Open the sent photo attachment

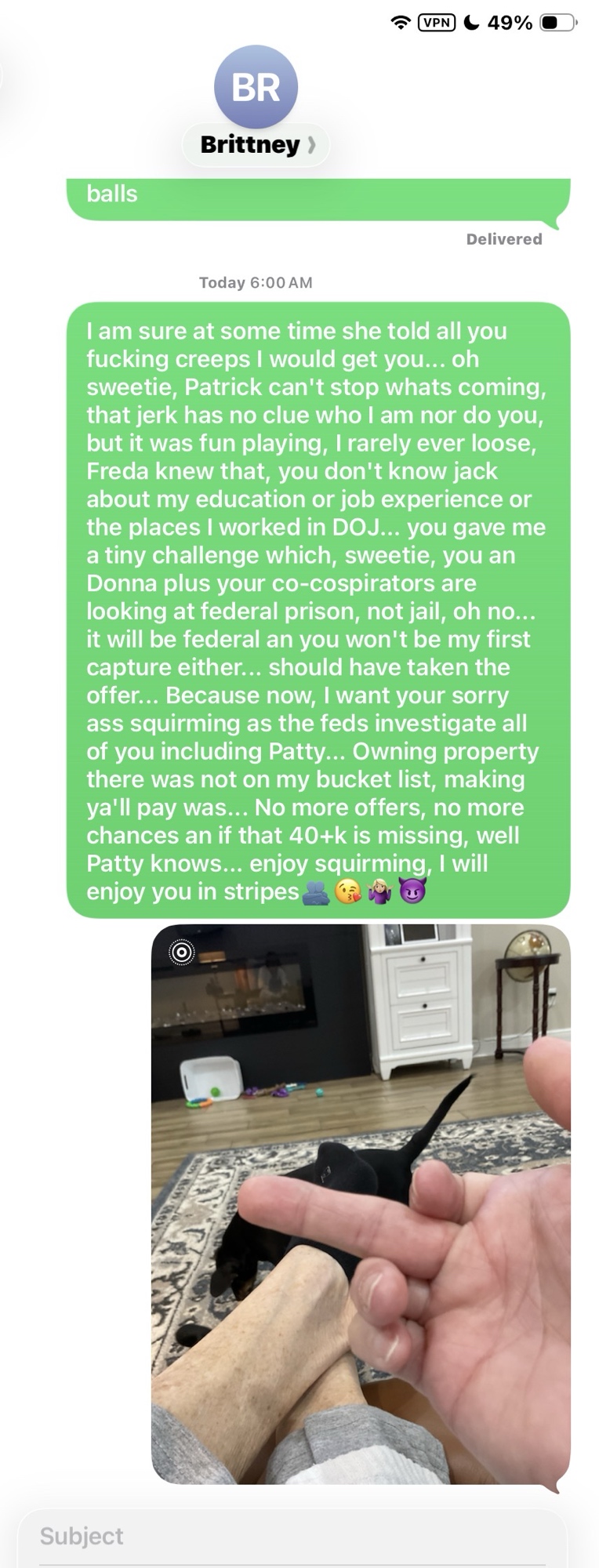[x=361, y=1203]
